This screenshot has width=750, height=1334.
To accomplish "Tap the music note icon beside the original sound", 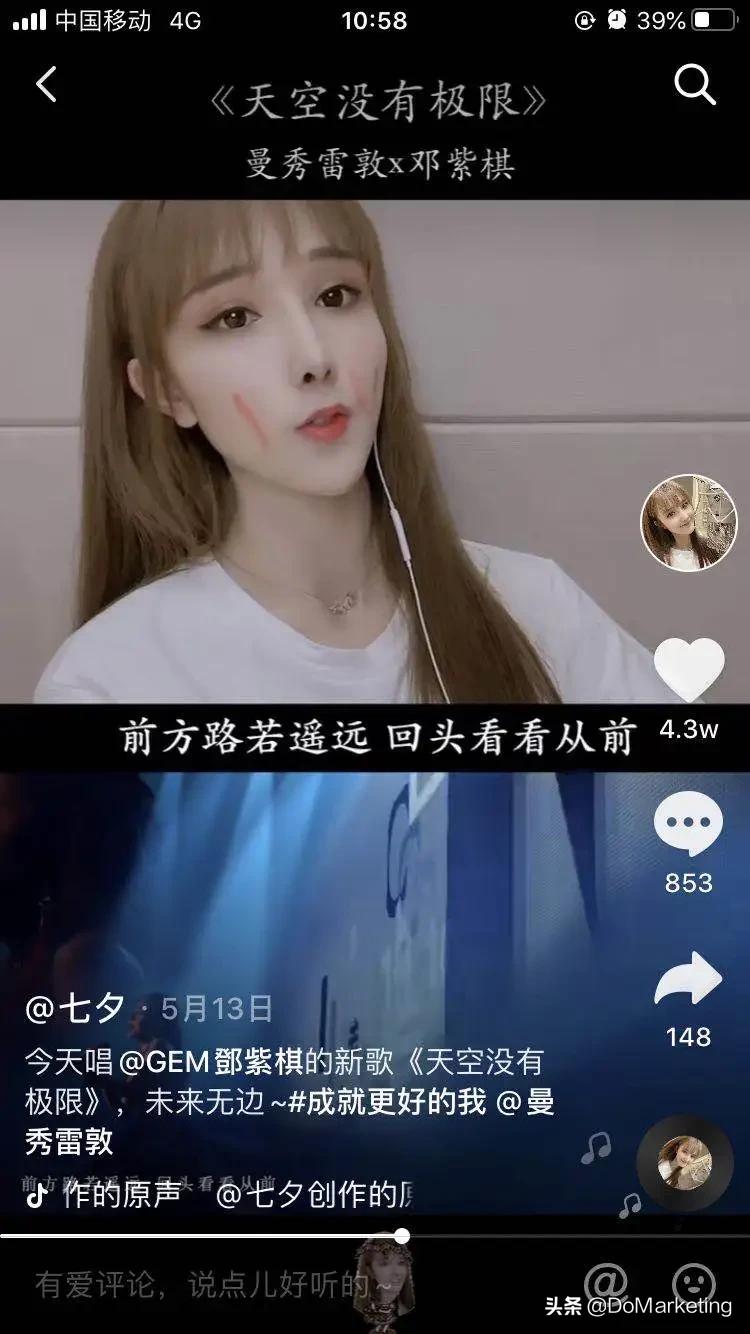I will coord(36,1196).
